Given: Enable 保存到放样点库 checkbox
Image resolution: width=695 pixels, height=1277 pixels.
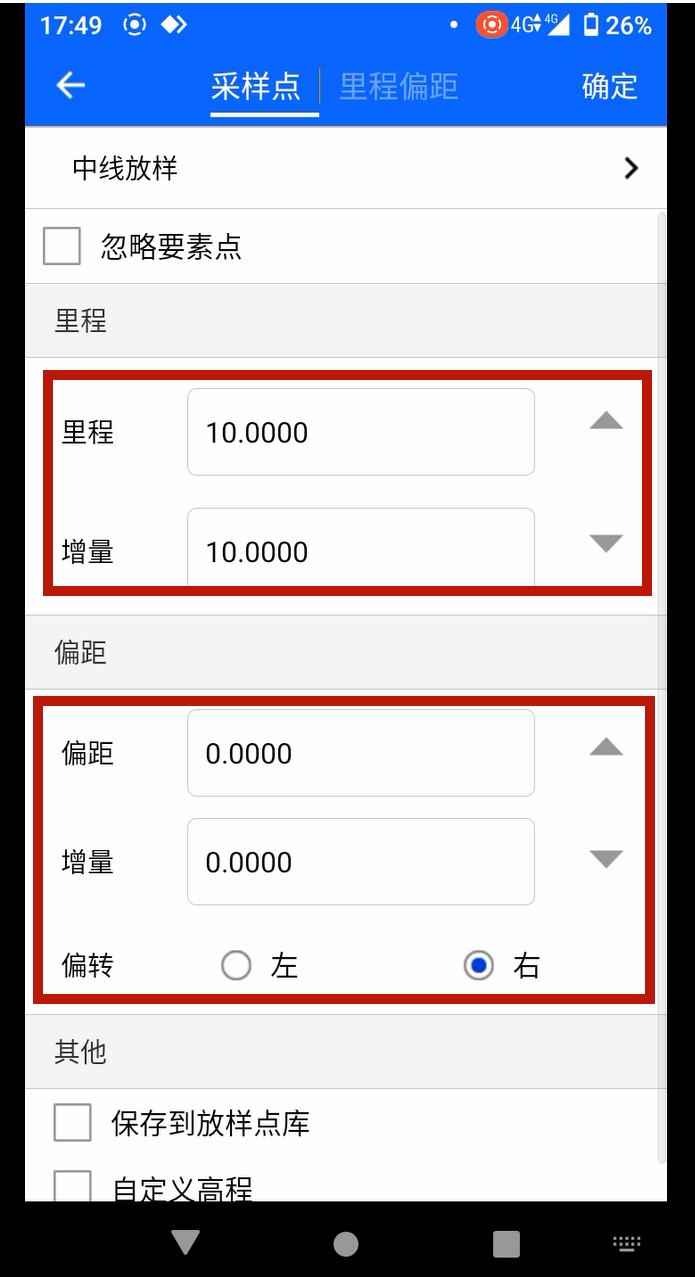Looking at the screenshot, I should 72,1123.
